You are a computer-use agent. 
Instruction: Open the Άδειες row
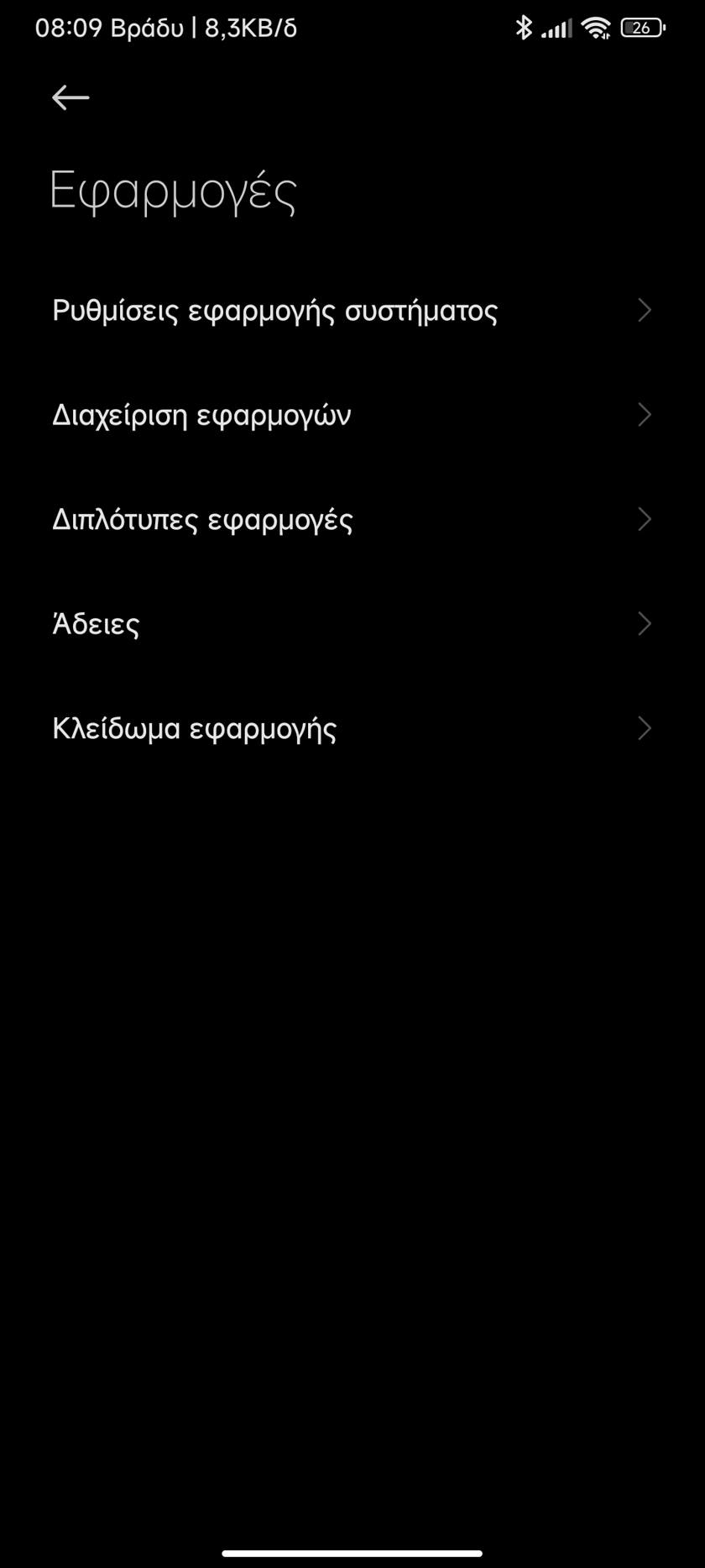click(97, 624)
